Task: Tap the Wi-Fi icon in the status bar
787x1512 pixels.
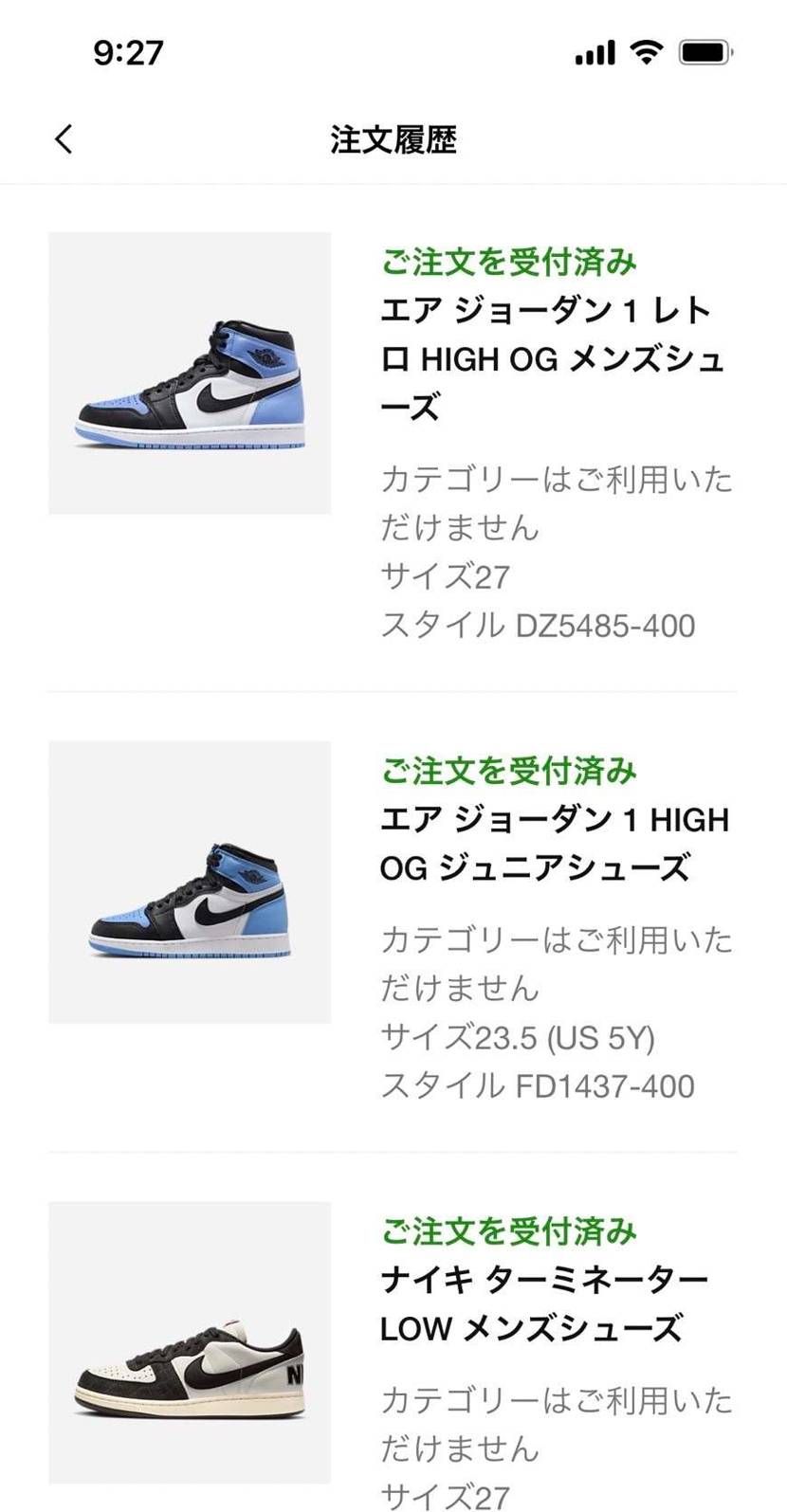Action: [646, 52]
